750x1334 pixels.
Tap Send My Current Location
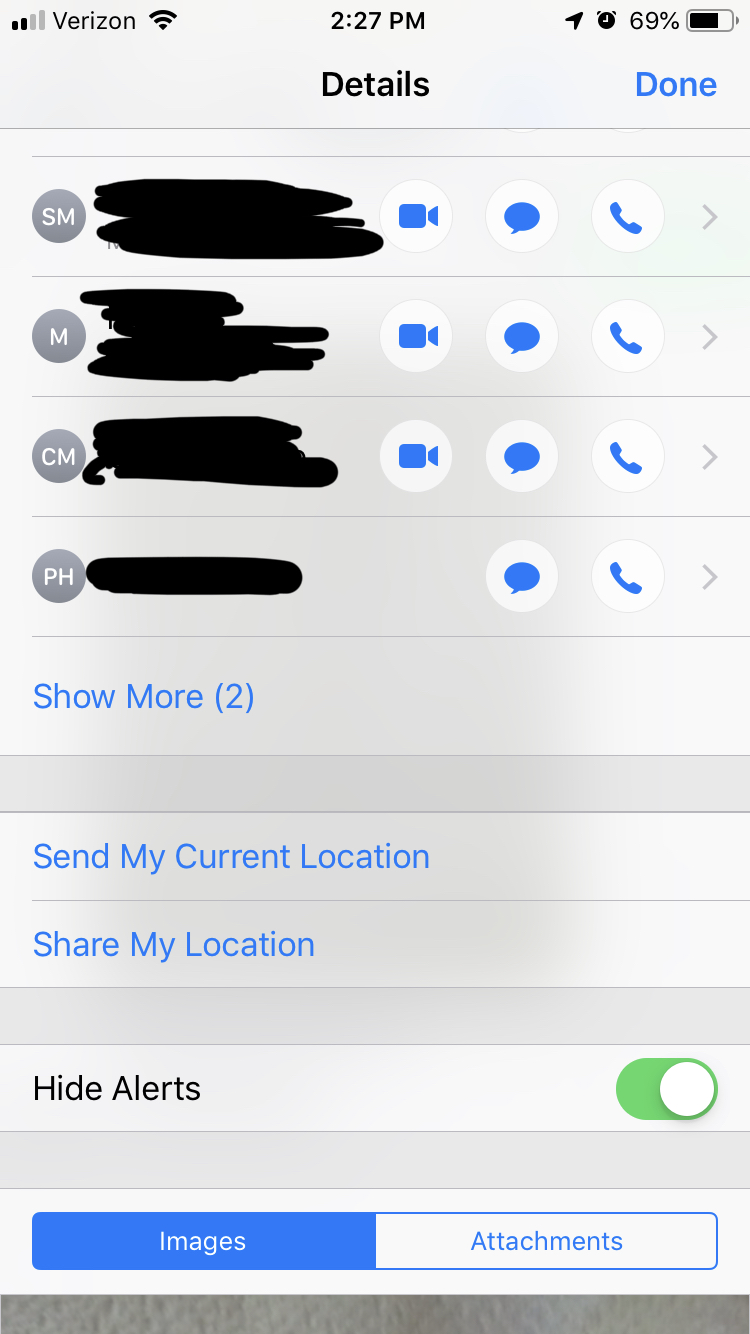click(231, 856)
